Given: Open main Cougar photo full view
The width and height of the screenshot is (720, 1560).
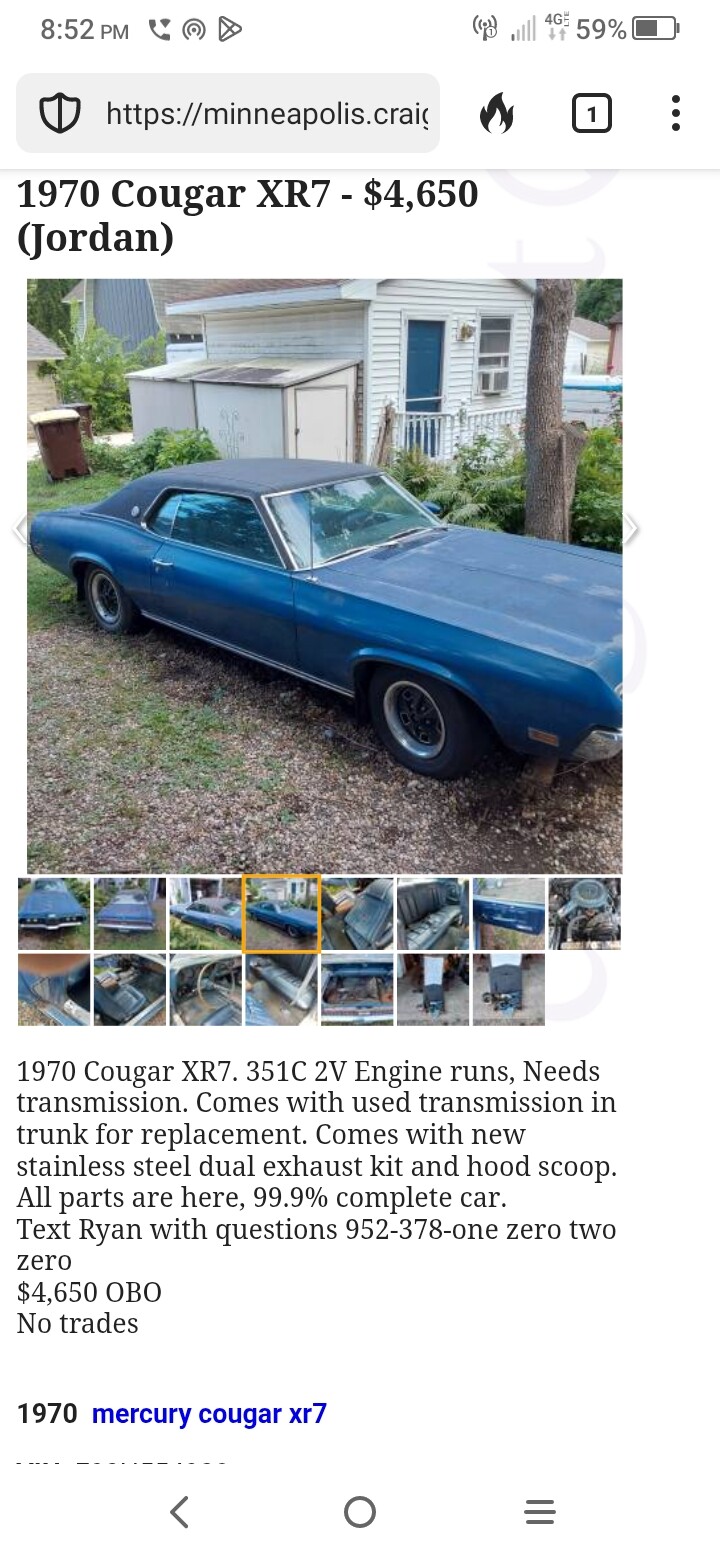Looking at the screenshot, I should click(324, 575).
